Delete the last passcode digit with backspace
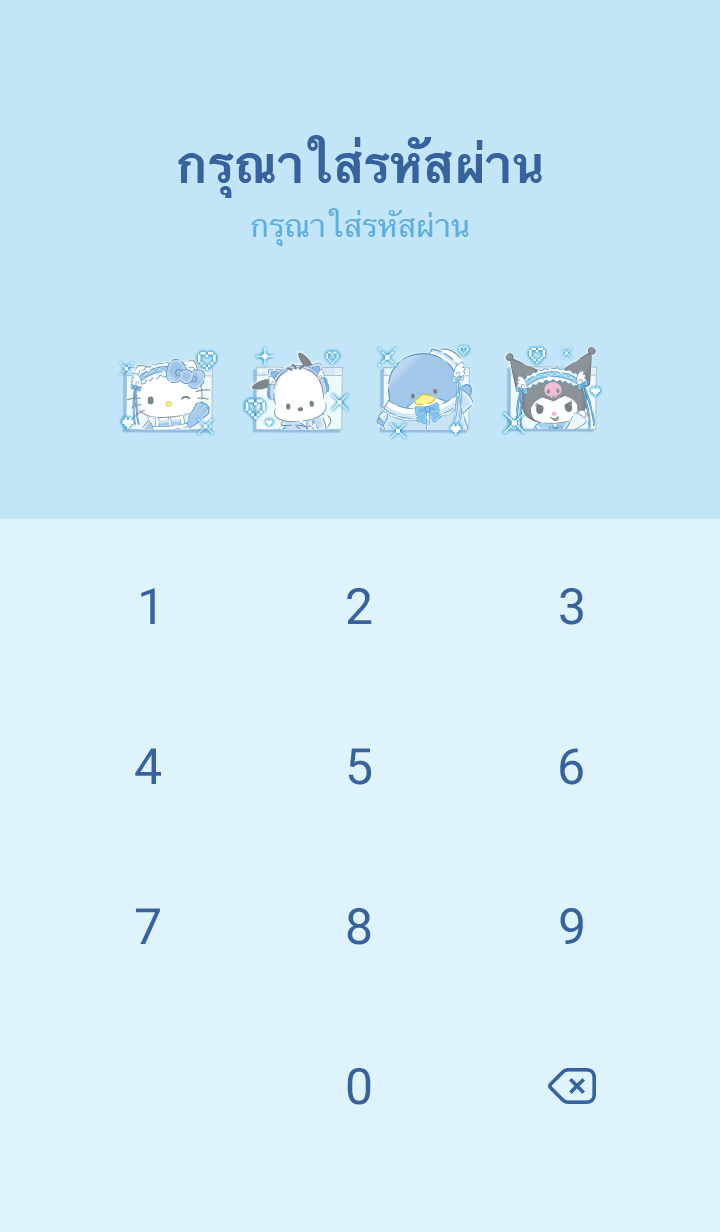Viewport: 720px width, 1232px height. pyautogui.click(x=572, y=1086)
